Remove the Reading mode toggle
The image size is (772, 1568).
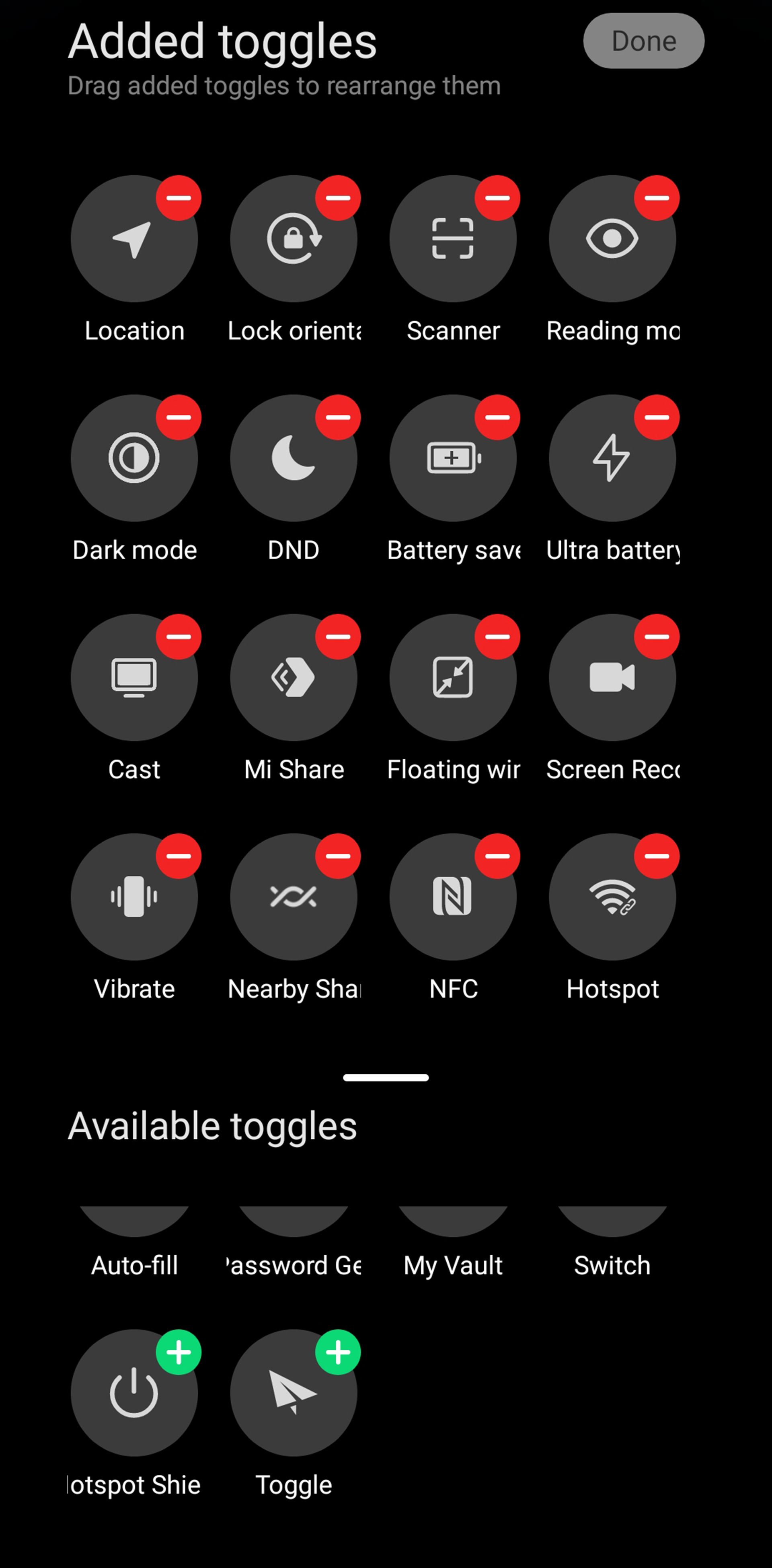click(x=656, y=198)
